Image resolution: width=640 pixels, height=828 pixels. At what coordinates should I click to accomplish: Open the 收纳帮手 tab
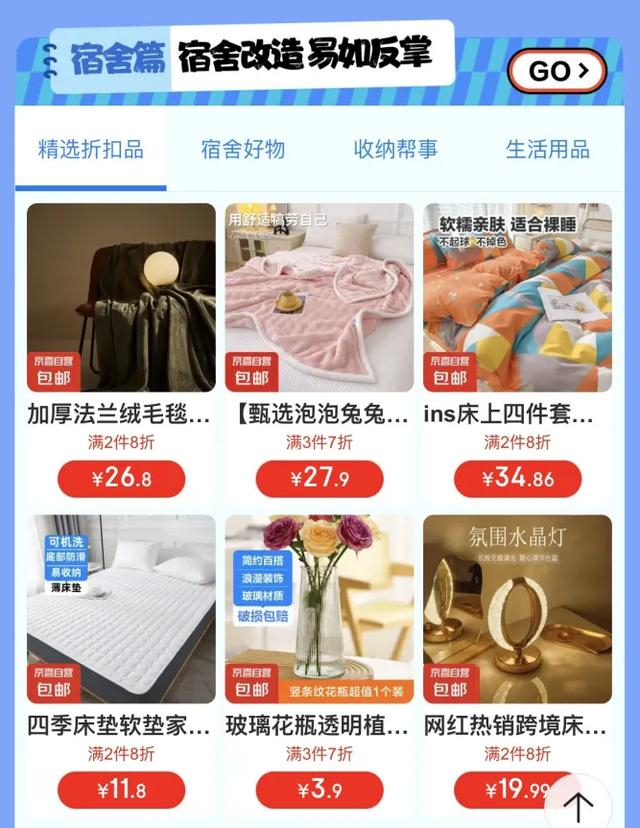pyautogui.click(x=395, y=150)
